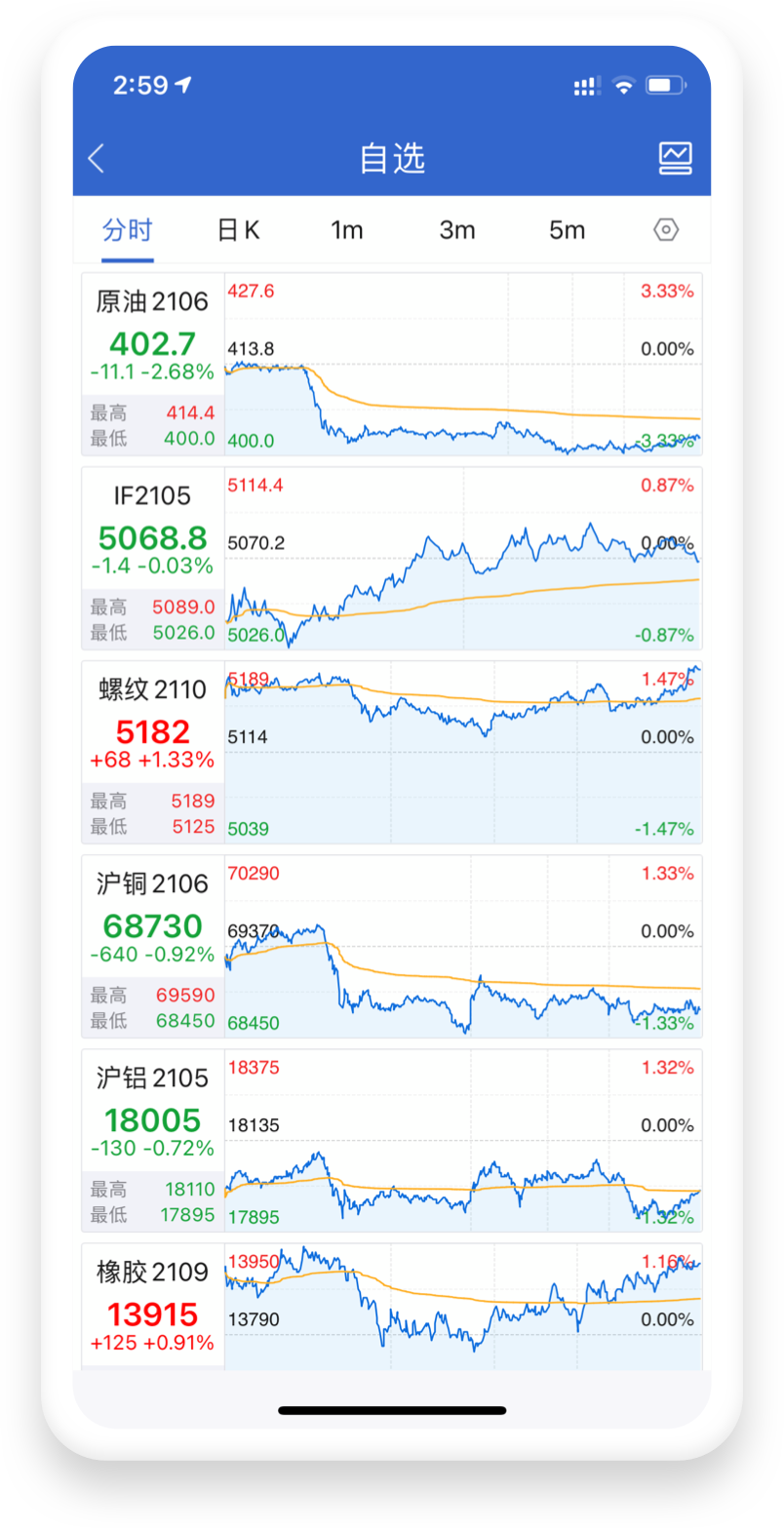Go back using the top-left arrow
Viewport: 784px width, 1529px height.
[x=96, y=158]
